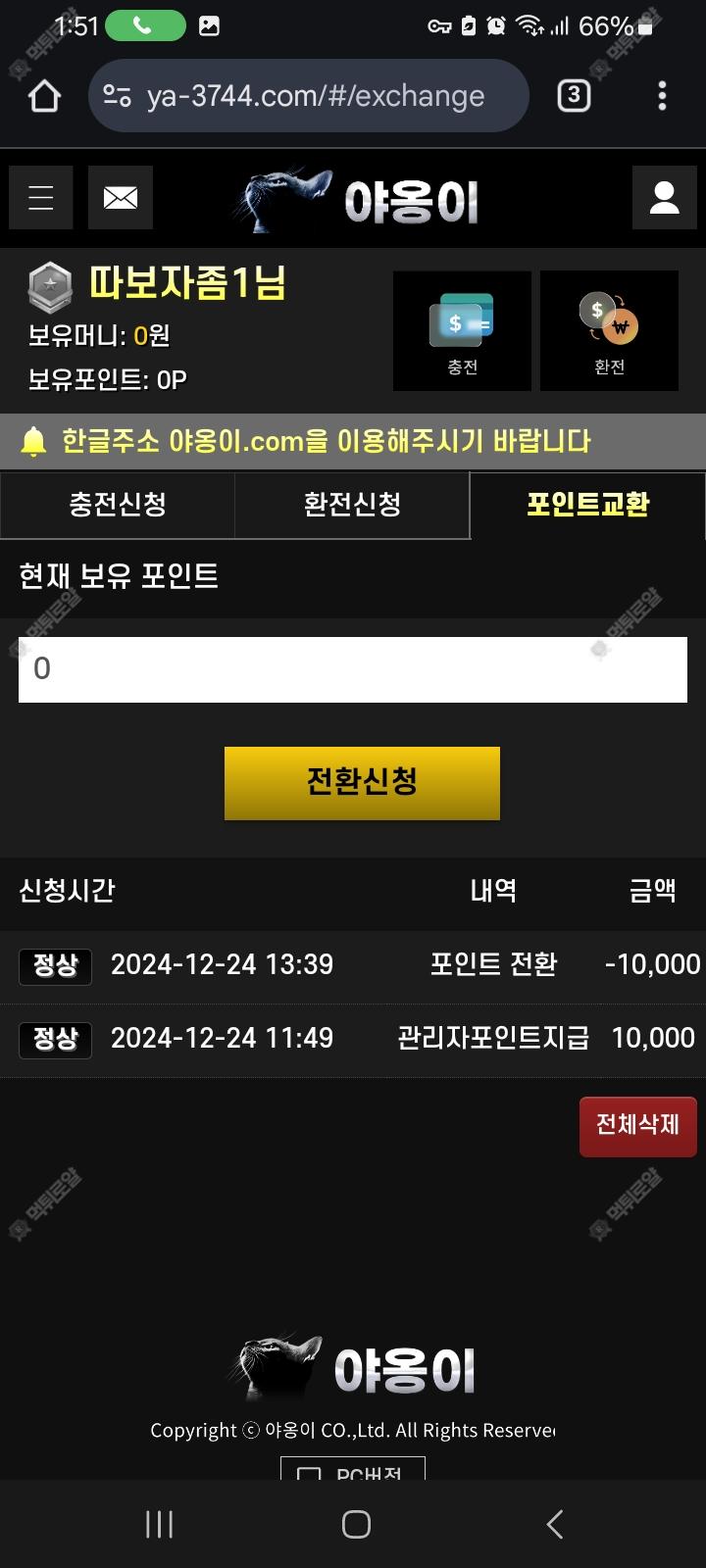The image size is (706, 1568).
Task: Switch to the 환전신청 tab
Action: click(x=352, y=505)
